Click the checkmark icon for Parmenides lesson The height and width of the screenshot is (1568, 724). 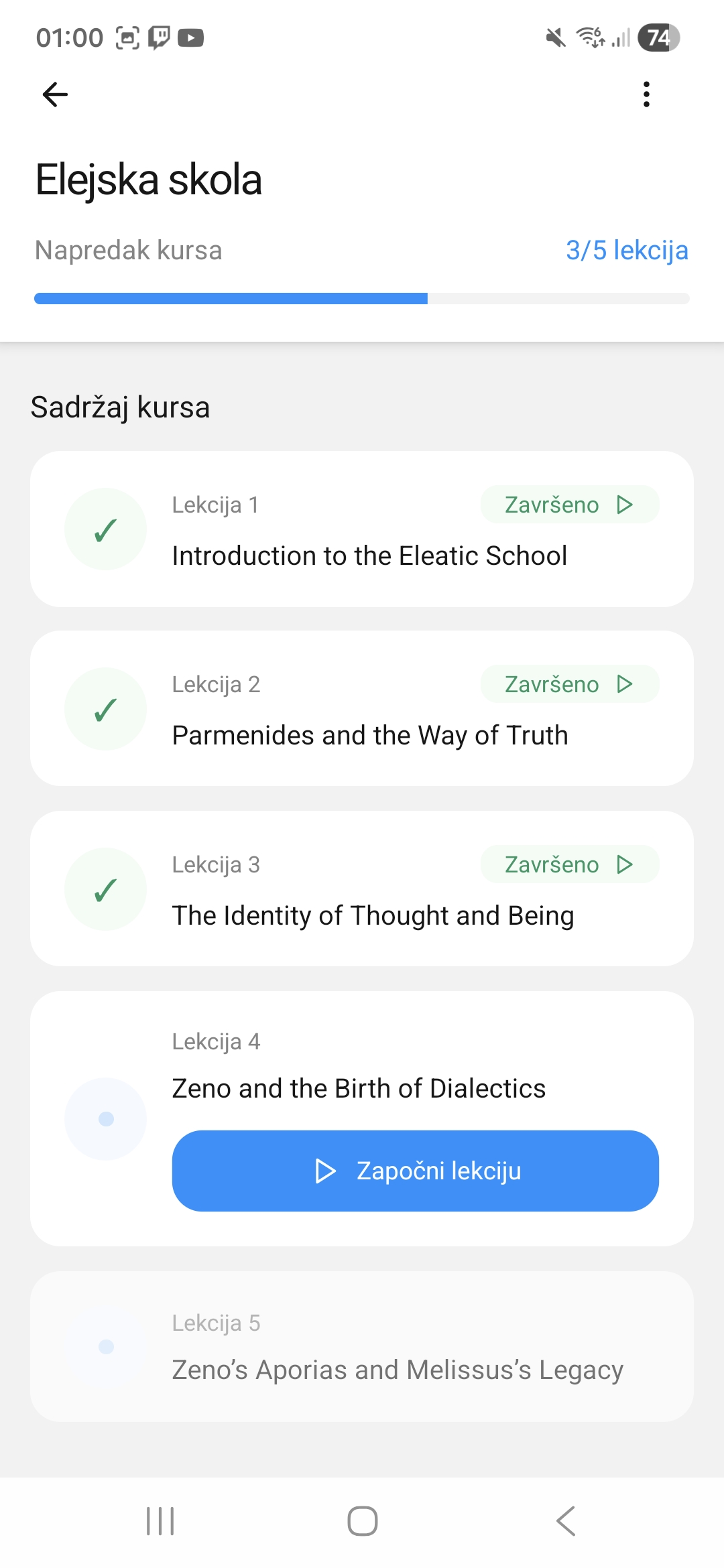105,708
